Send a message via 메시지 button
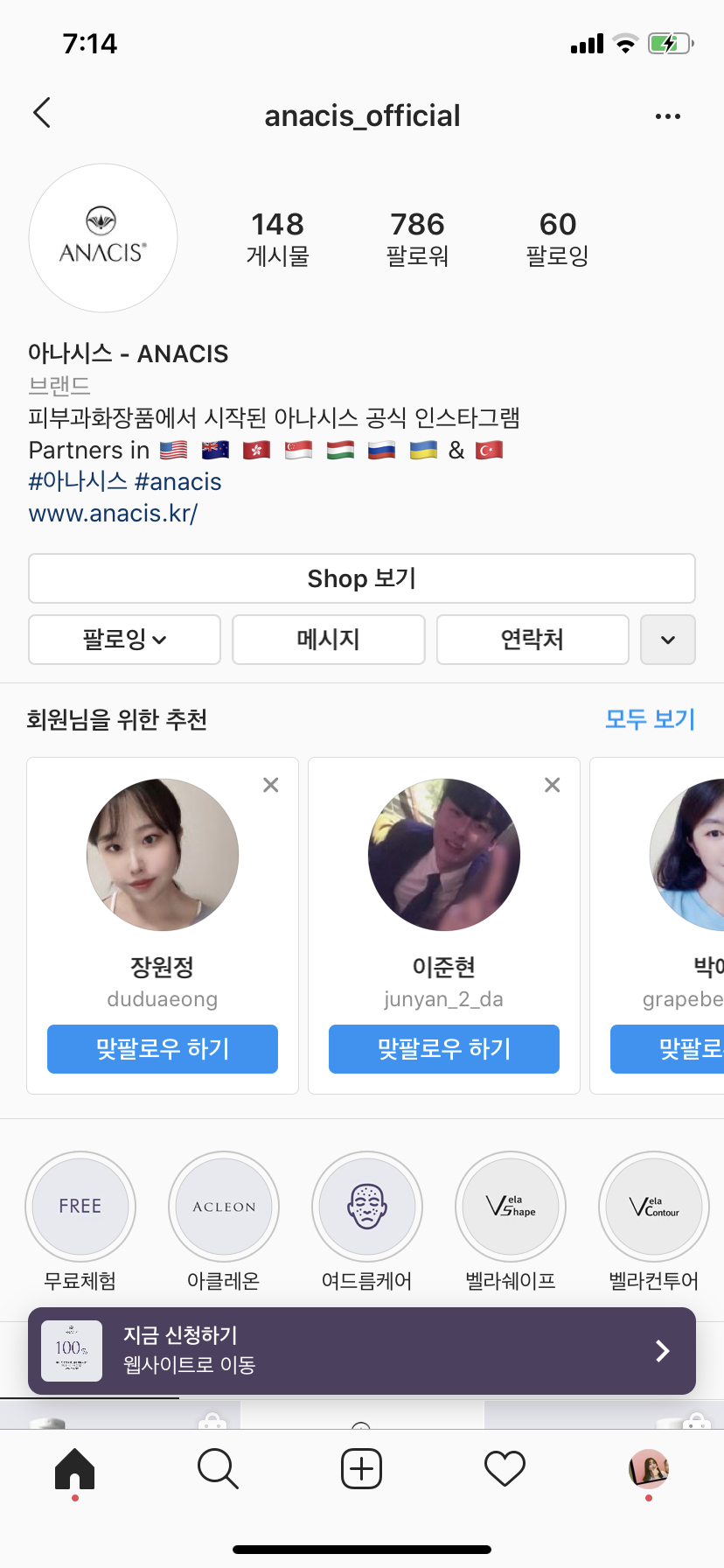The width and height of the screenshot is (724, 1568). tap(328, 640)
